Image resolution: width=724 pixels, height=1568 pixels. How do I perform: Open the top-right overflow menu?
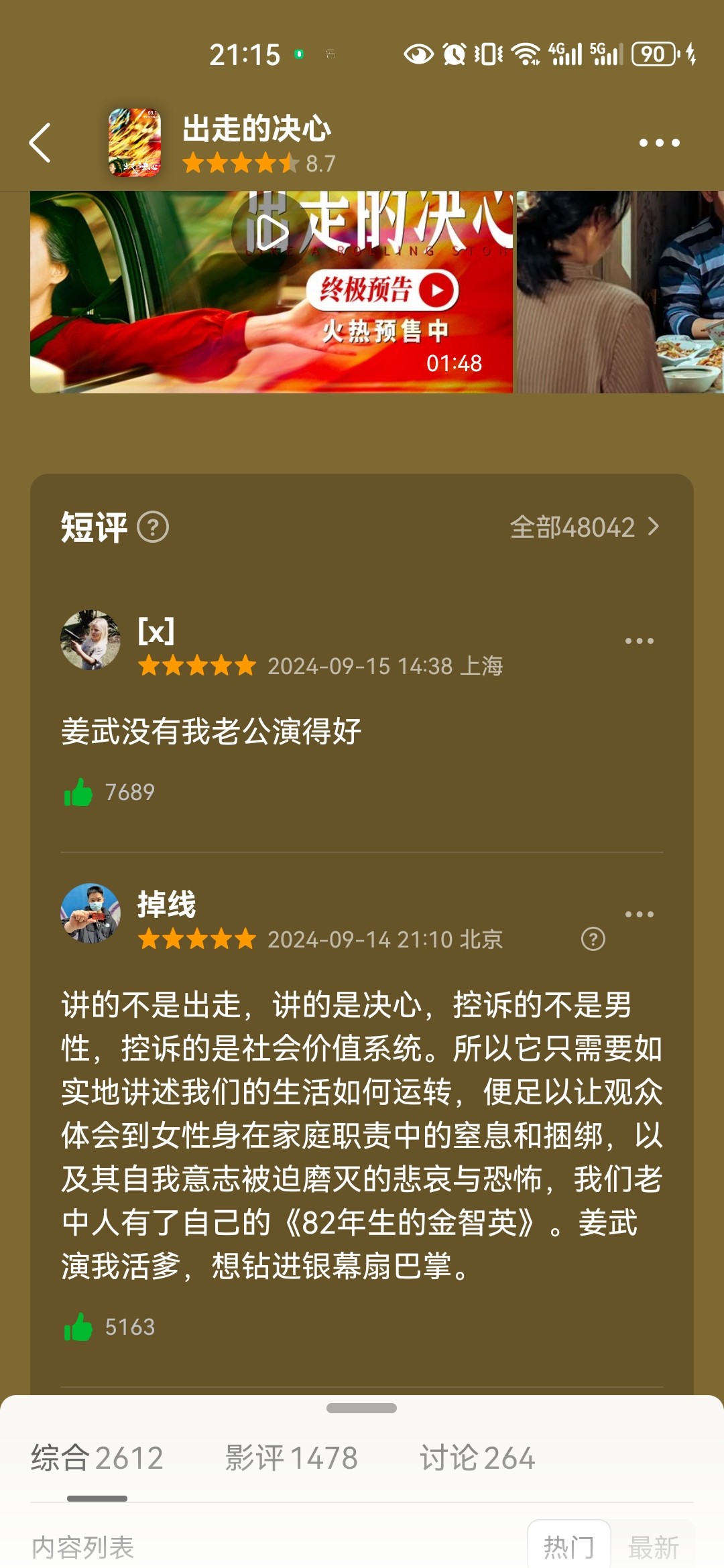[659, 143]
